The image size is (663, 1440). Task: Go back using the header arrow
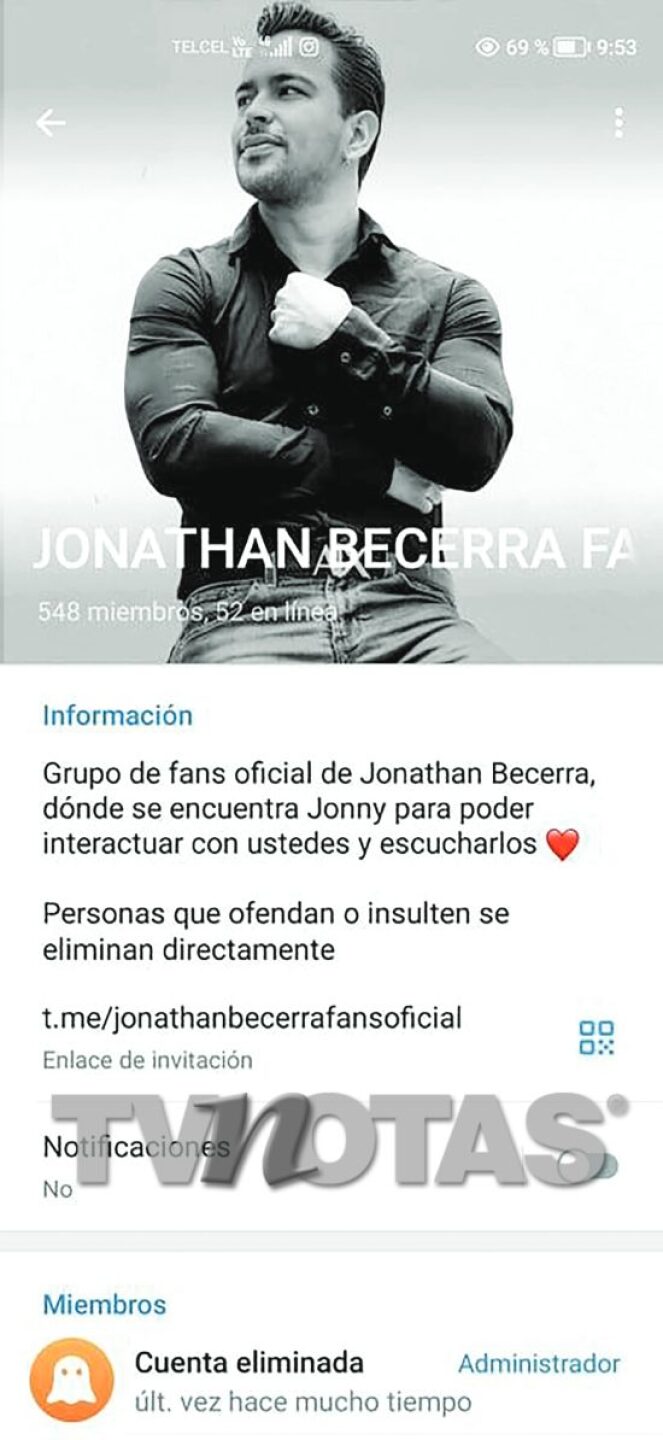50,122
